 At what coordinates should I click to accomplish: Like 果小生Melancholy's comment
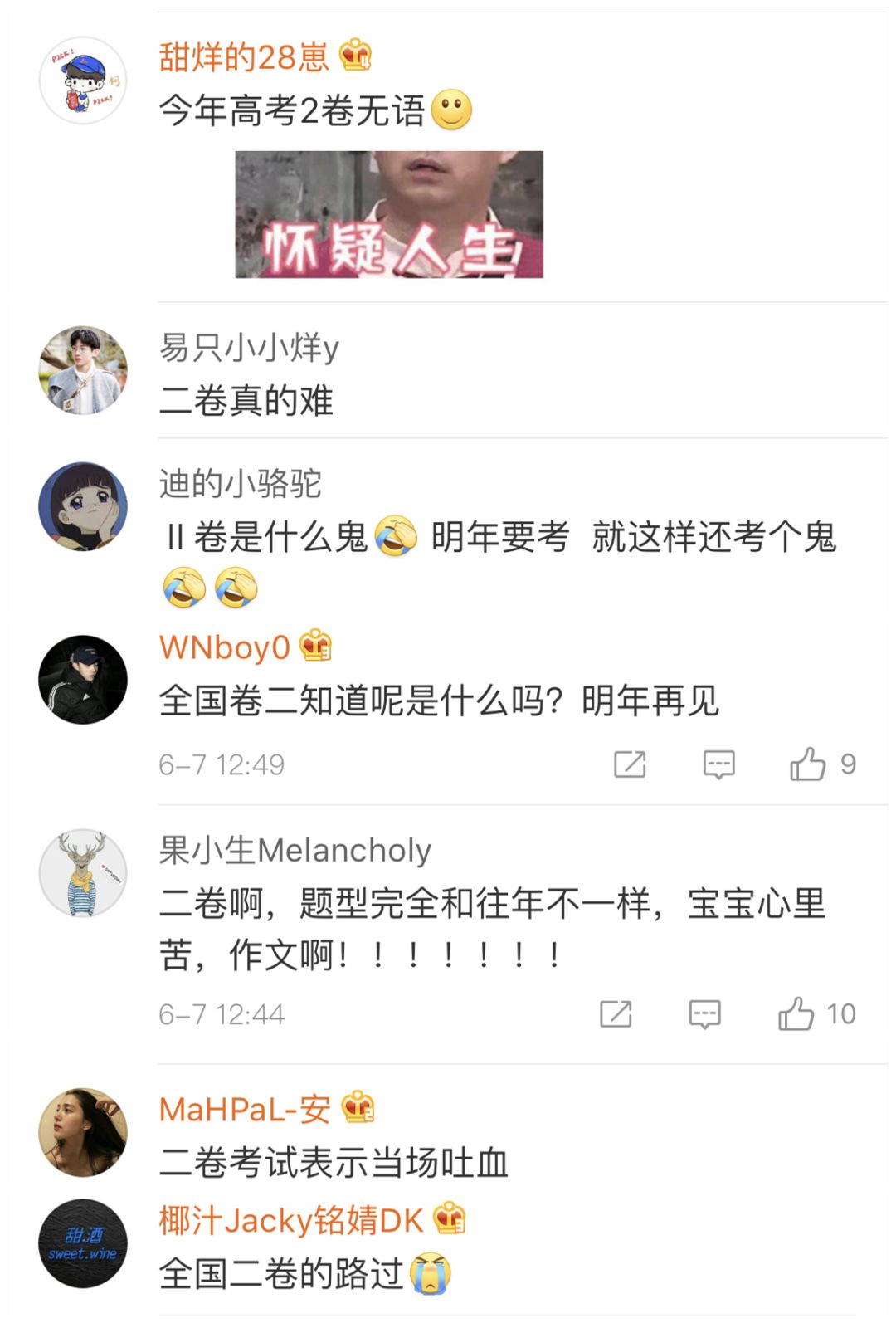[x=796, y=1014]
